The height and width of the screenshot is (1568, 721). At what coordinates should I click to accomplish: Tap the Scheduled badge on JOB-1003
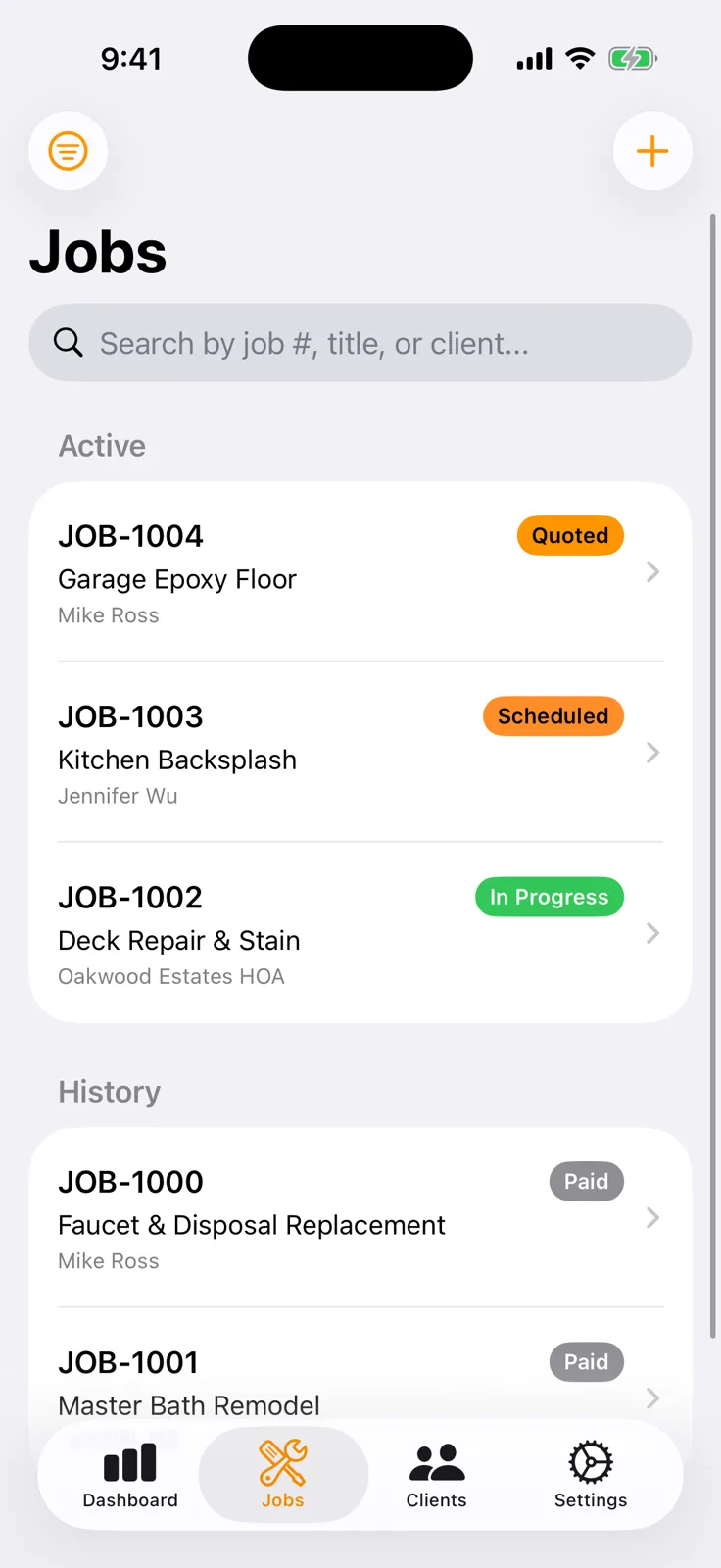(x=553, y=715)
